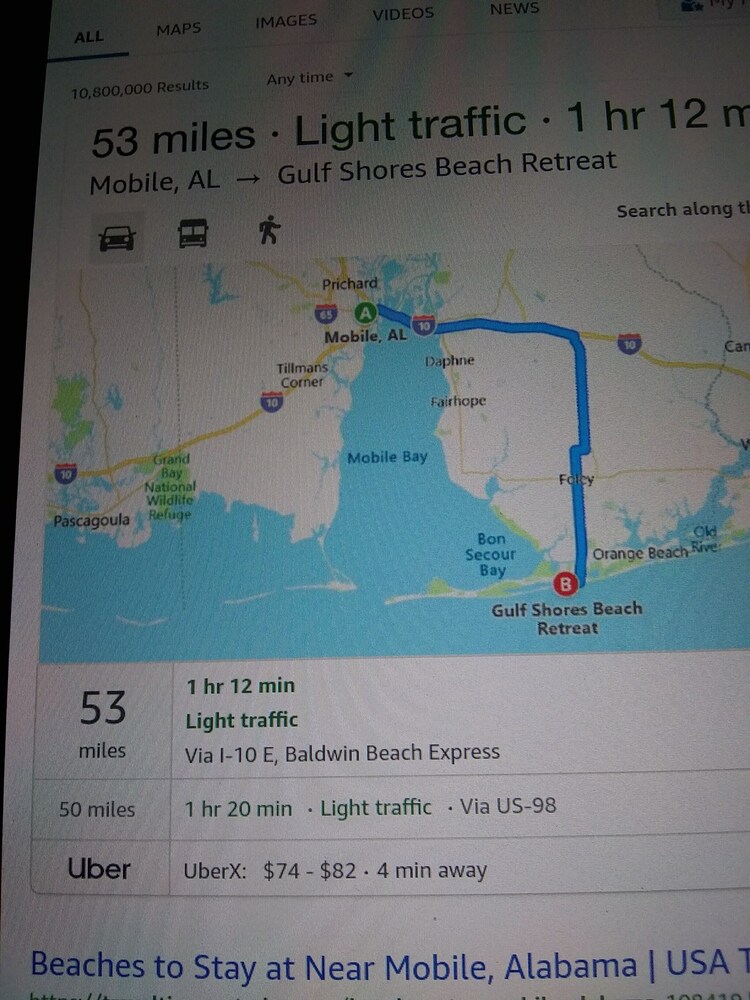The height and width of the screenshot is (1000, 750).
Task: Expand the Any time filter dropdown
Action: [310, 78]
